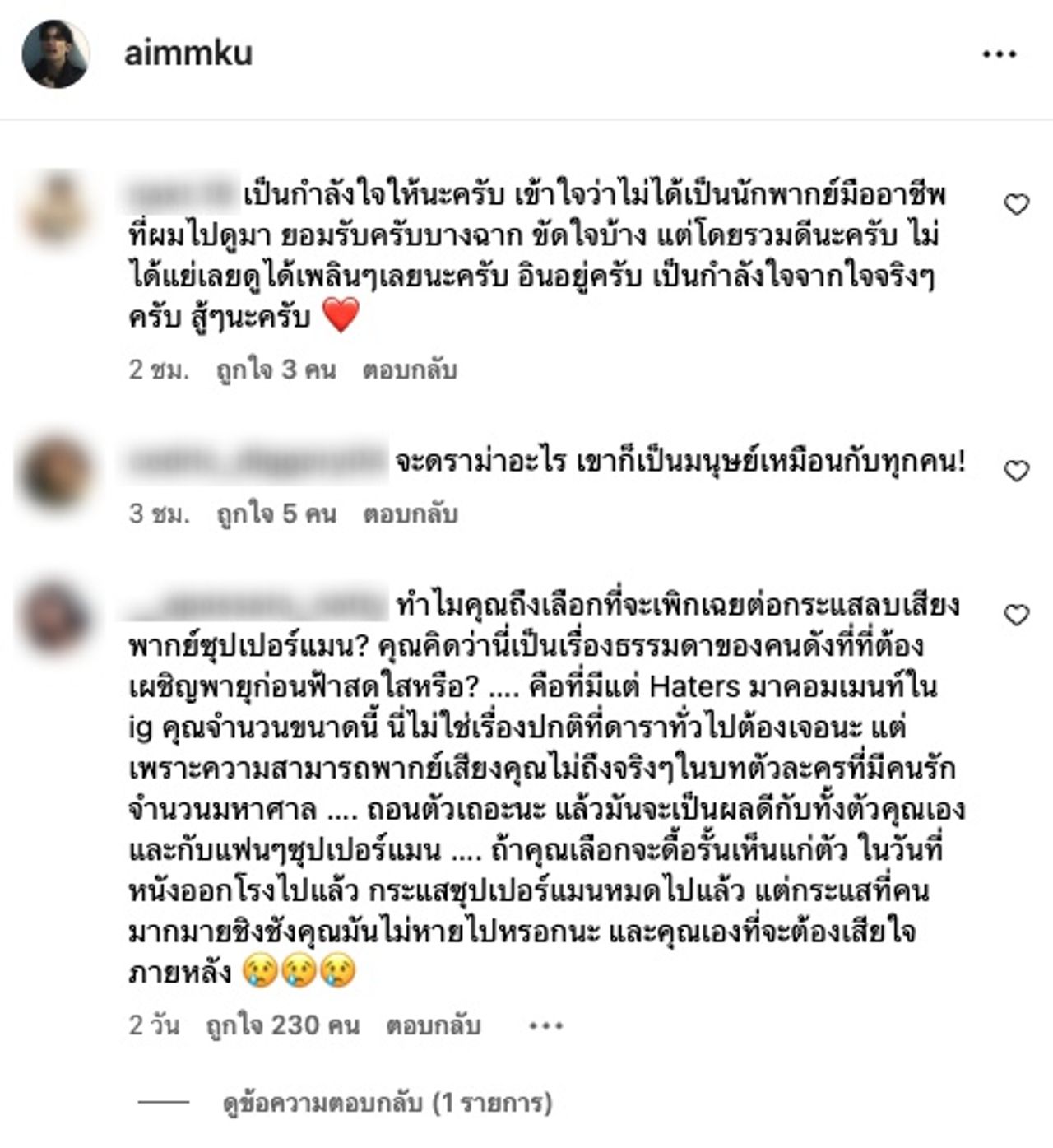Open the post overflow menu at top
The height and width of the screenshot is (1148, 1053).
(1000, 54)
